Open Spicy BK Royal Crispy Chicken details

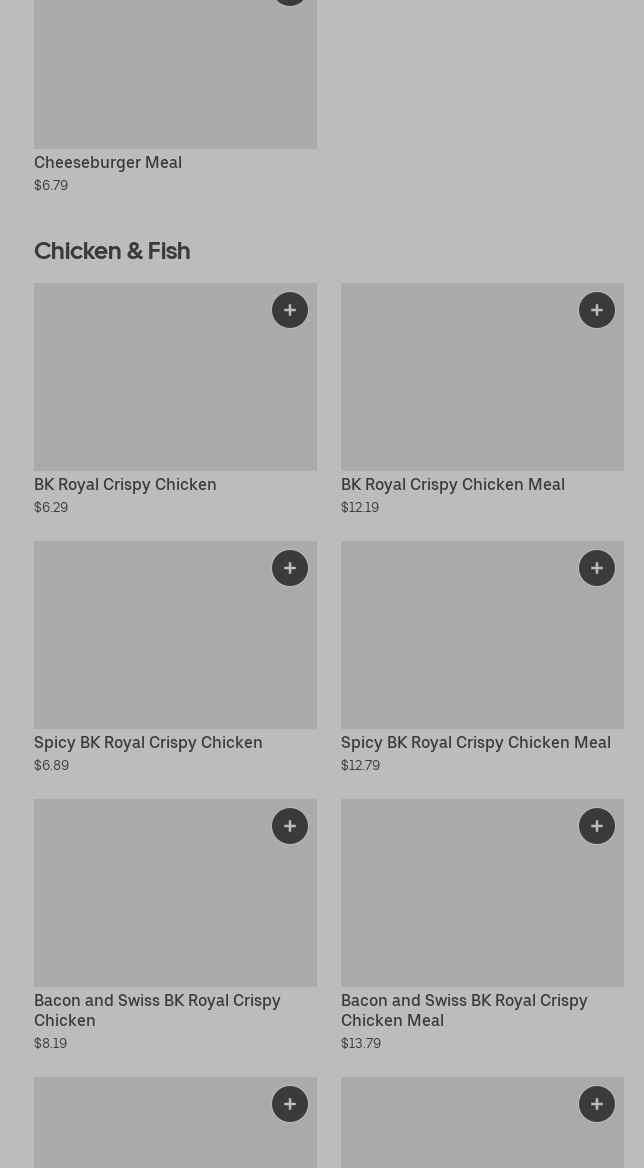(x=148, y=742)
